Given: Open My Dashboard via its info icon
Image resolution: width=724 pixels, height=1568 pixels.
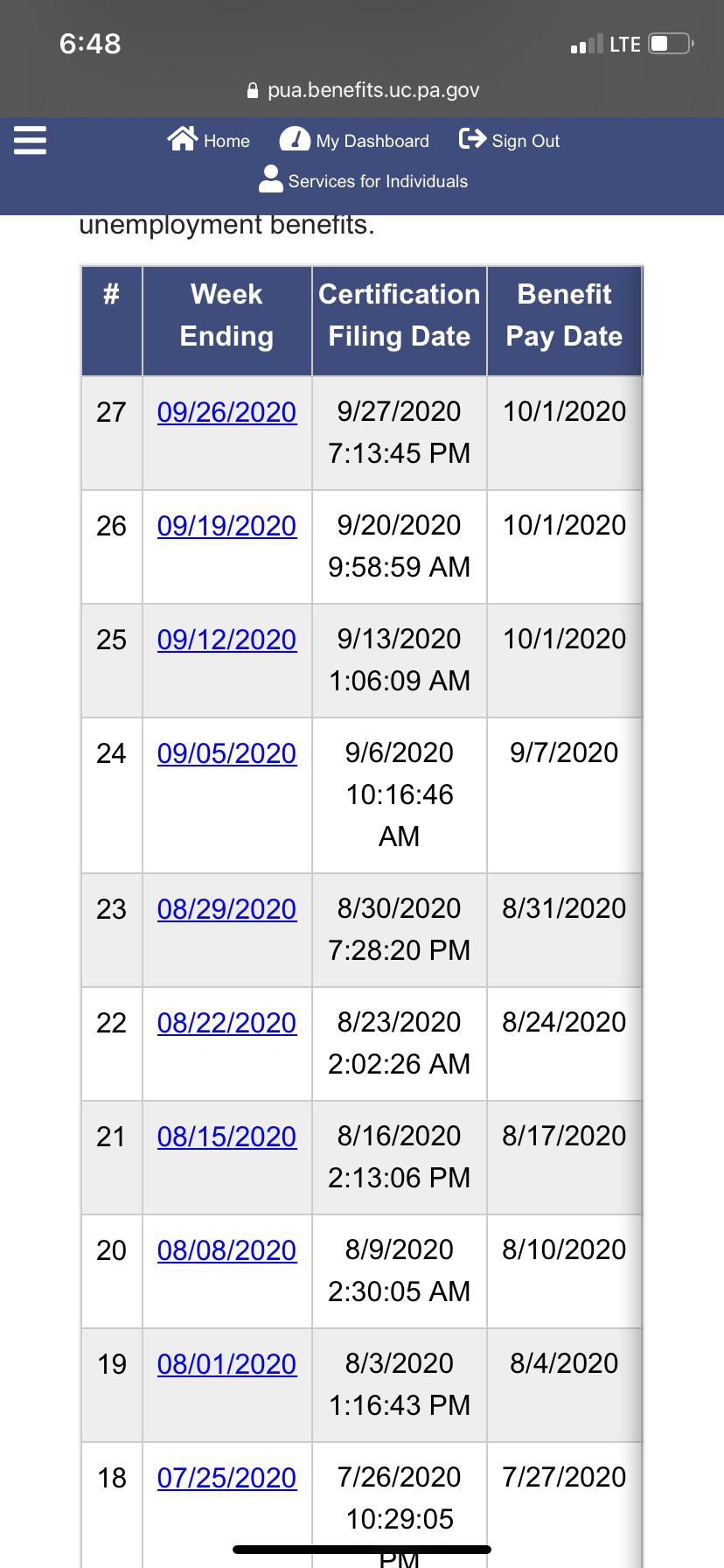Looking at the screenshot, I should click(x=296, y=138).
